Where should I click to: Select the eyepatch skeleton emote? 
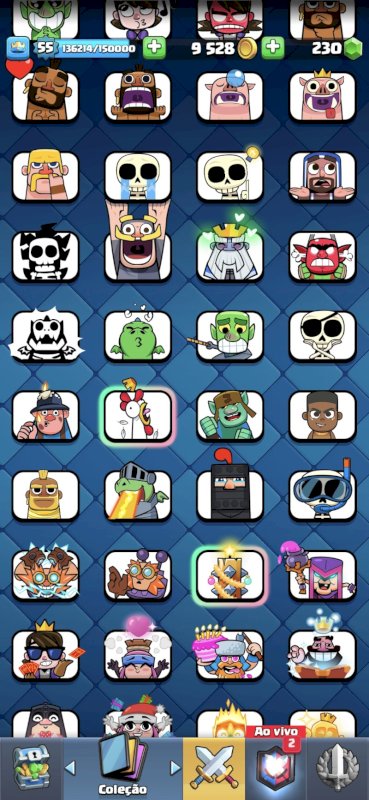322,336
